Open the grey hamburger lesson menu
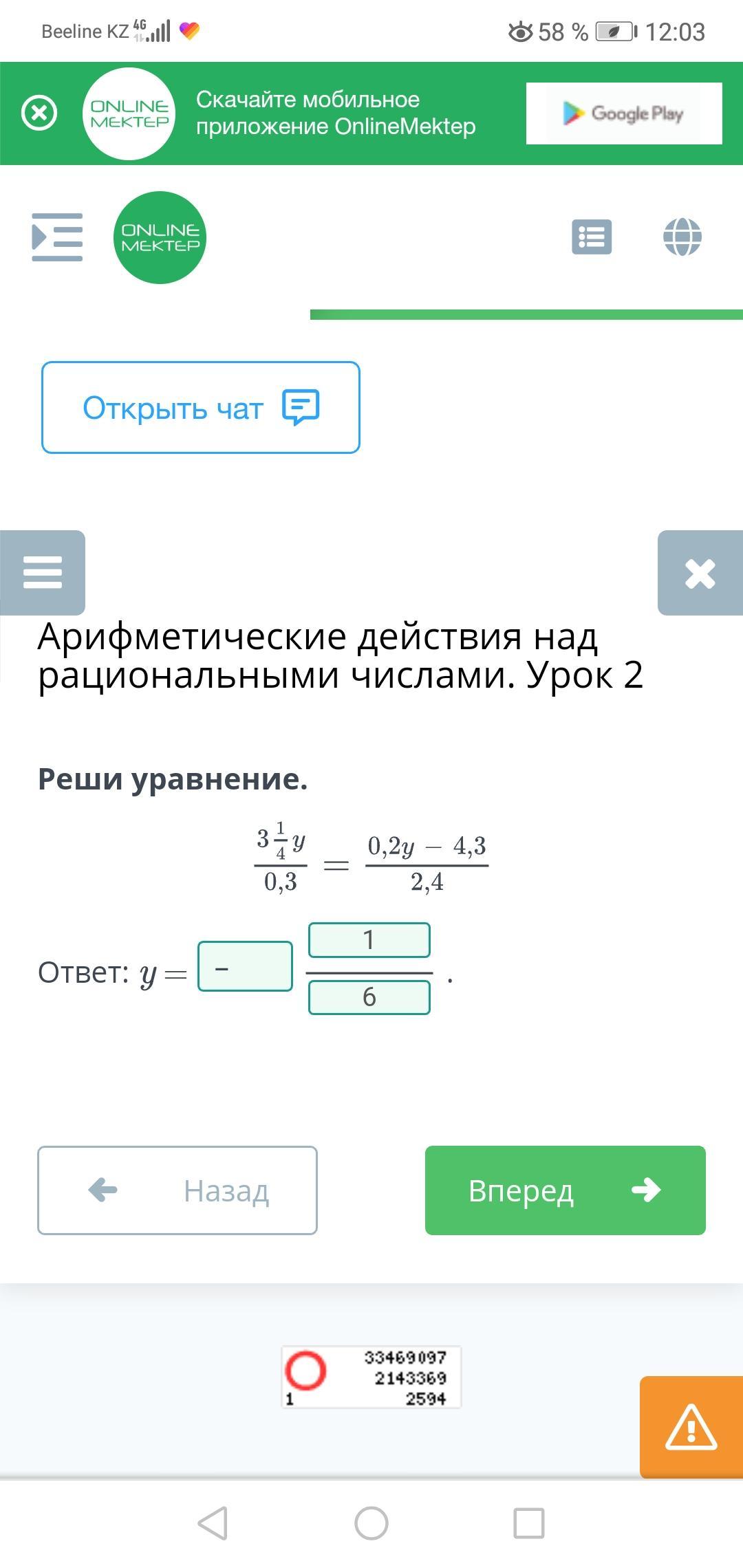This screenshot has width=743, height=1568. click(x=43, y=573)
